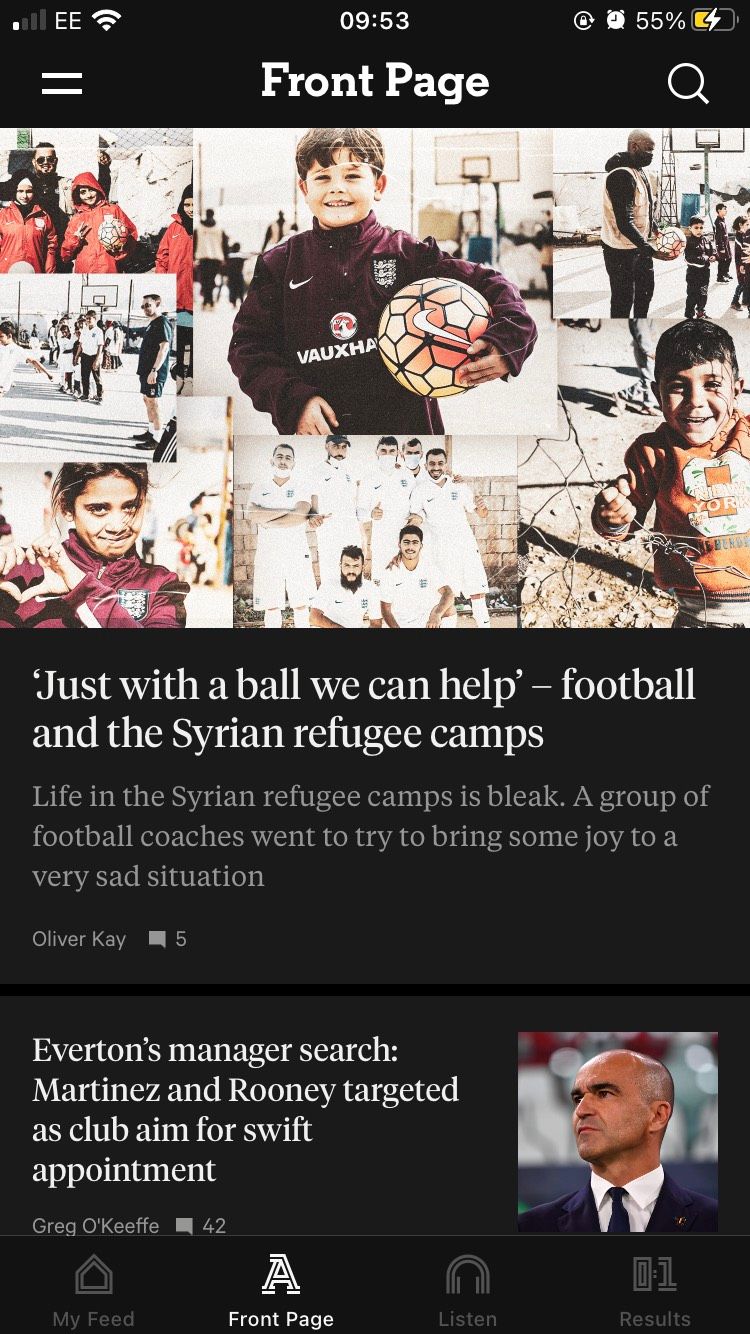Switch to the My Feed tab
Screen dimensions: 750x1334
pyautogui.click(x=93, y=1292)
